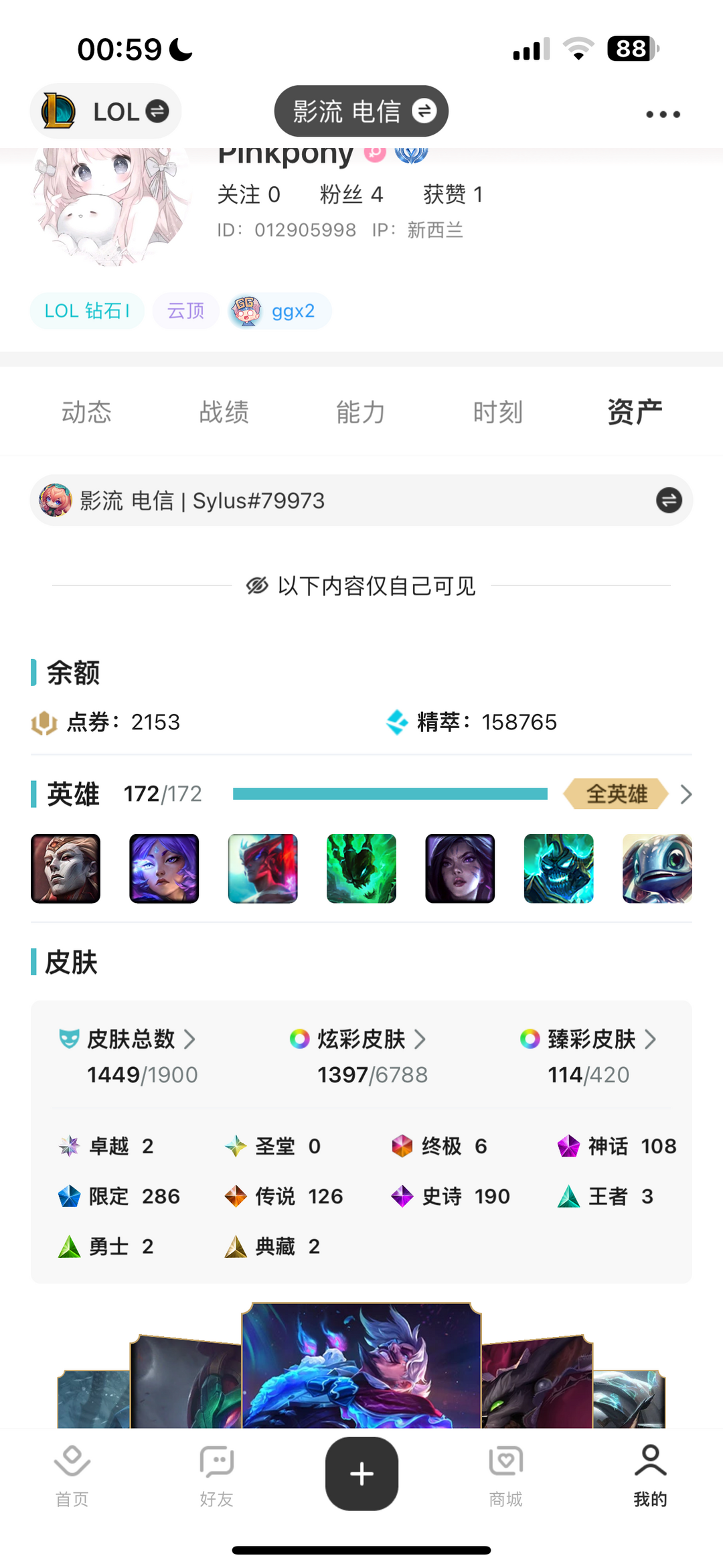This screenshot has width=723, height=1568.
Task: Tap the blue 精萃 essence icon
Action: pyautogui.click(x=397, y=722)
